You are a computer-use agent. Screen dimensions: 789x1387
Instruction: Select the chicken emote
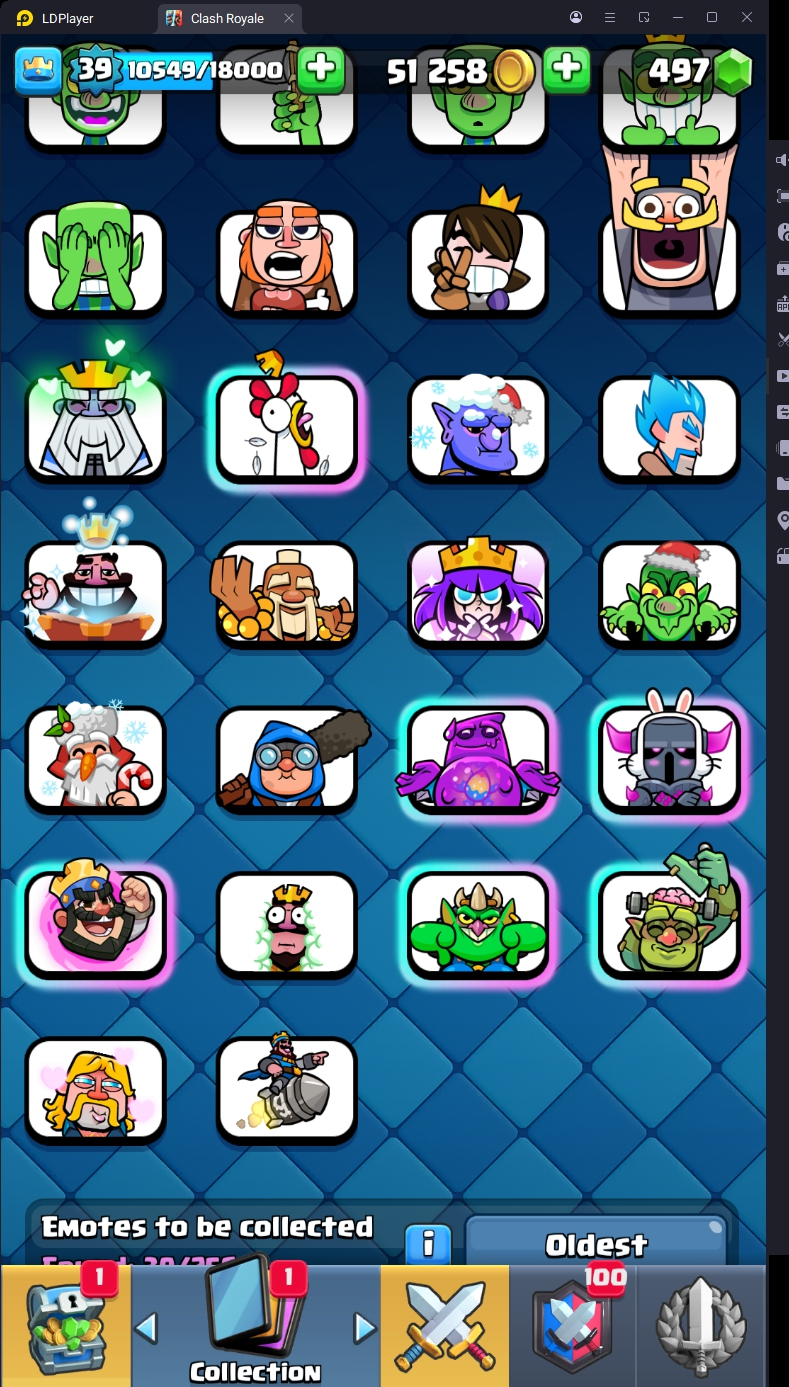point(287,429)
